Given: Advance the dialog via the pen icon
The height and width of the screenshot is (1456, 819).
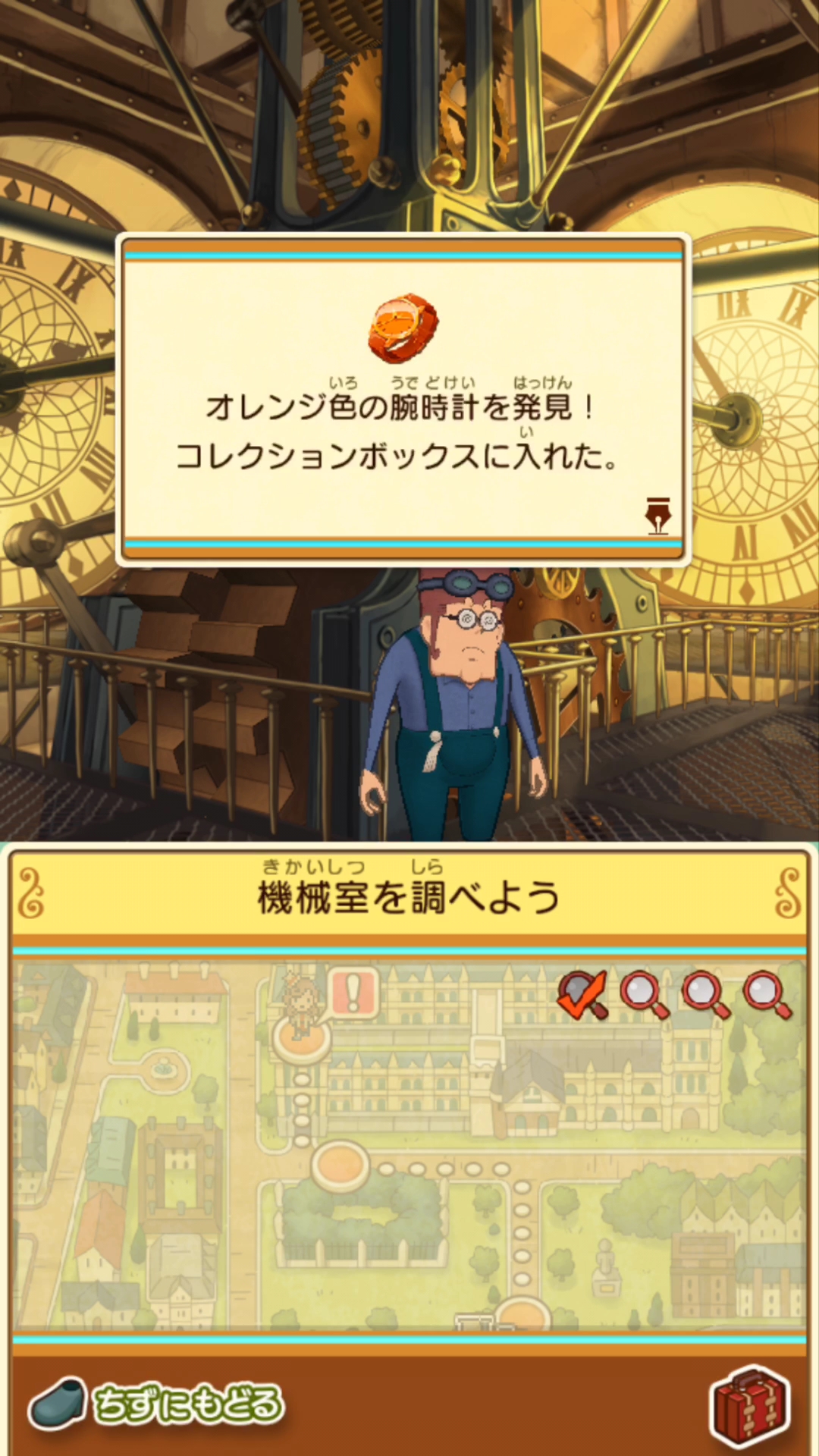Looking at the screenshot, I should pyautogui.click(x=658, y=516).
